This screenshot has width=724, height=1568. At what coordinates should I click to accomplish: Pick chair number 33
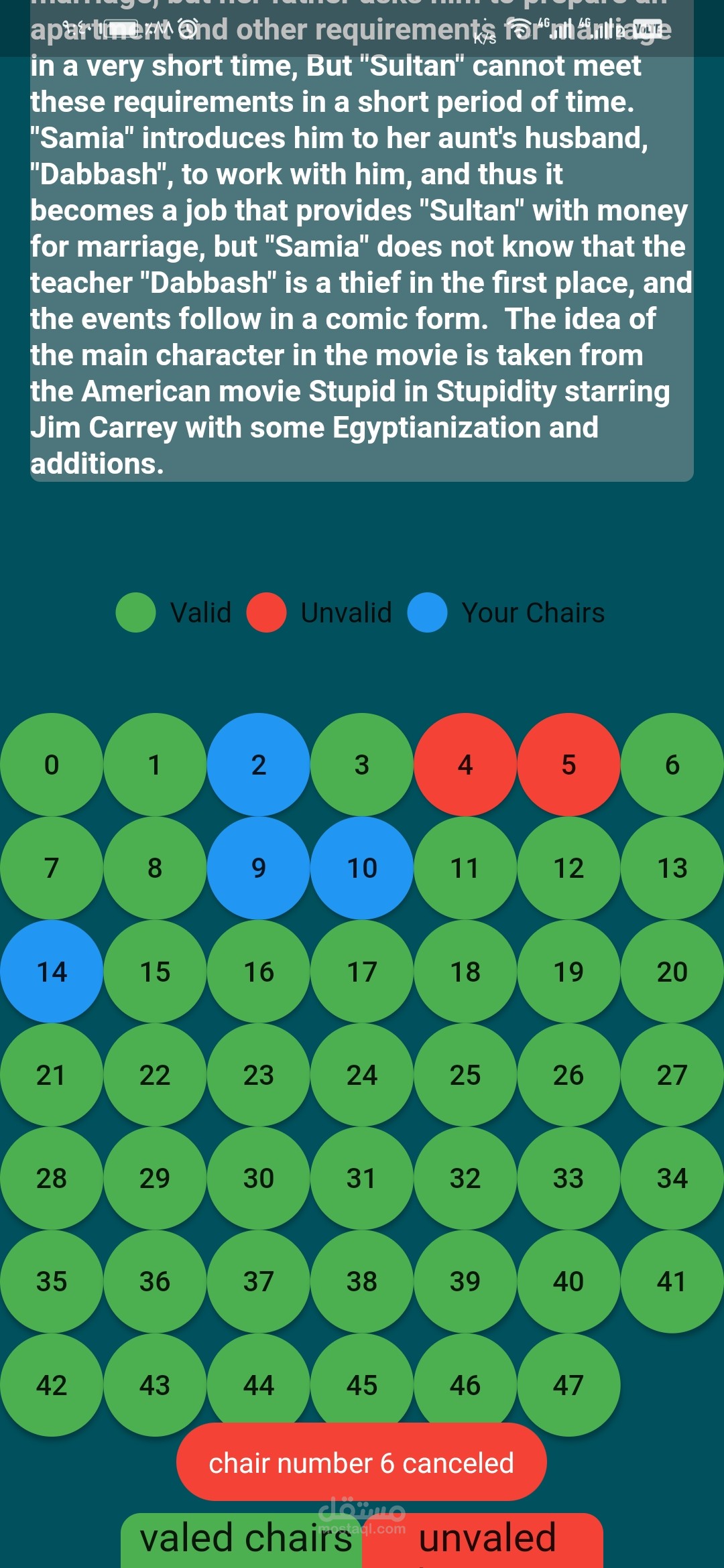(x=568, y=1178)
